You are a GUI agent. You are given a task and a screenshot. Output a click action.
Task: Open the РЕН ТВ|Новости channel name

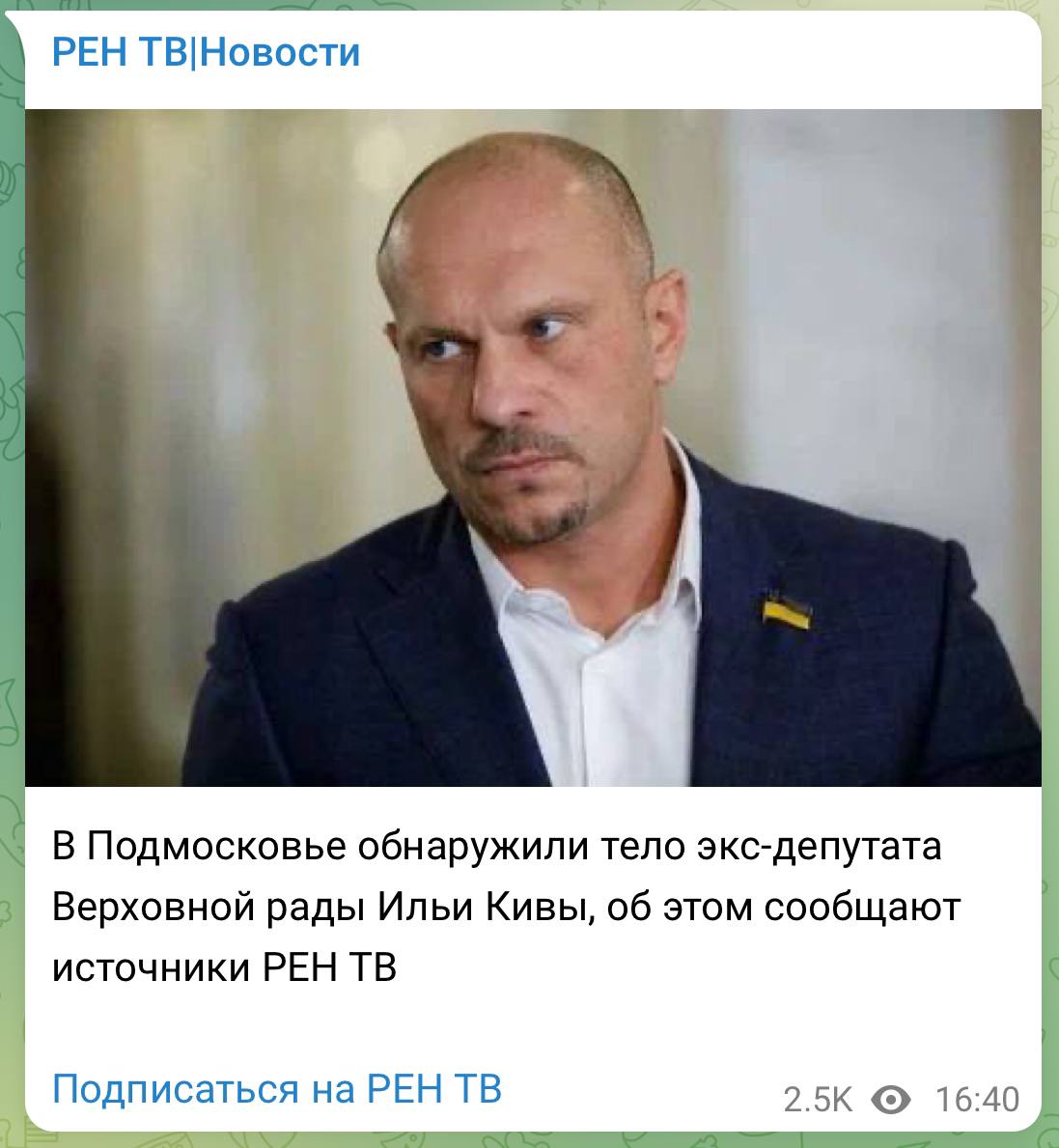[x=206, y=52]
